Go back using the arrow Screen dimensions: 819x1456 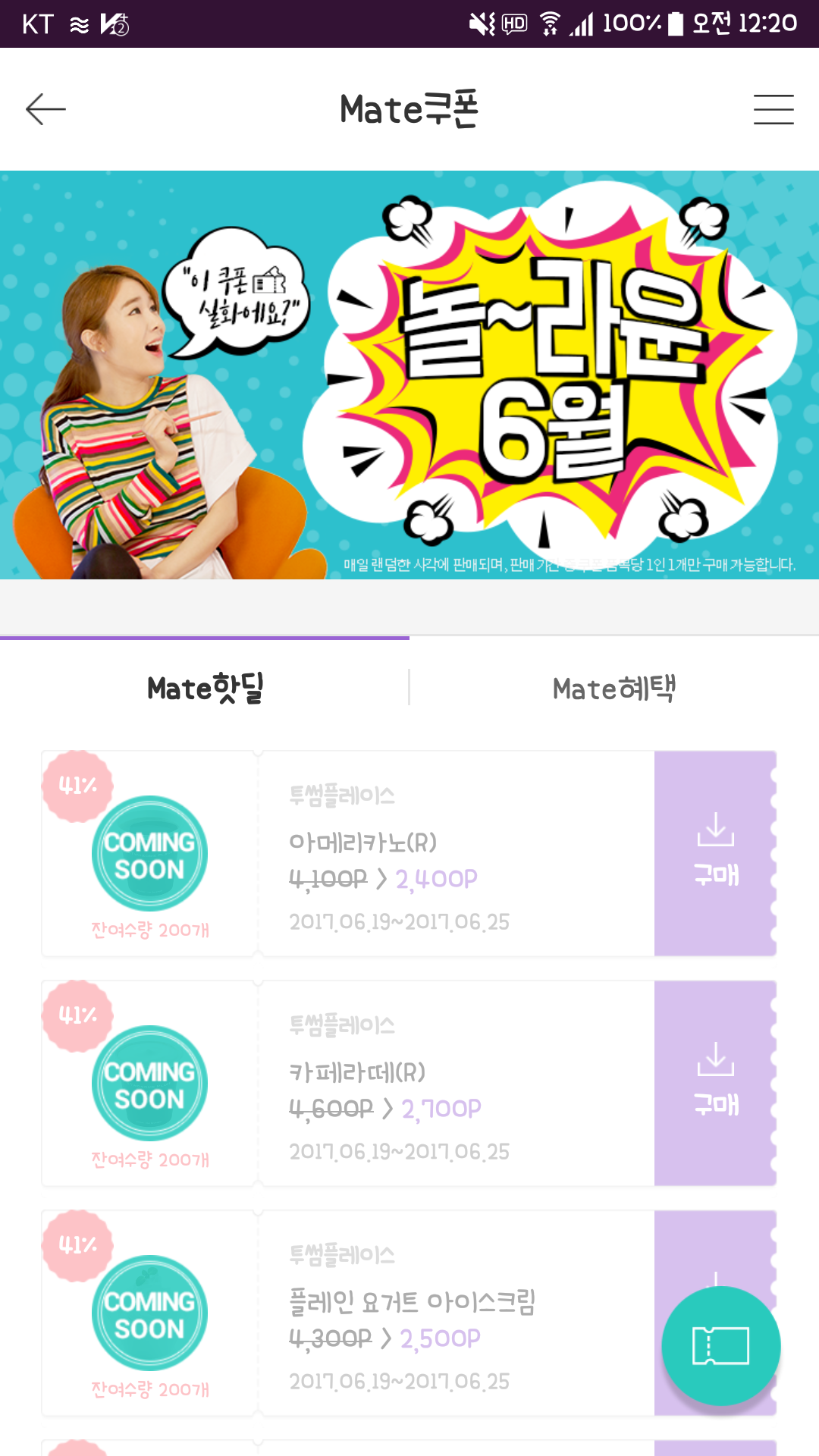click(x=45, y=109)
